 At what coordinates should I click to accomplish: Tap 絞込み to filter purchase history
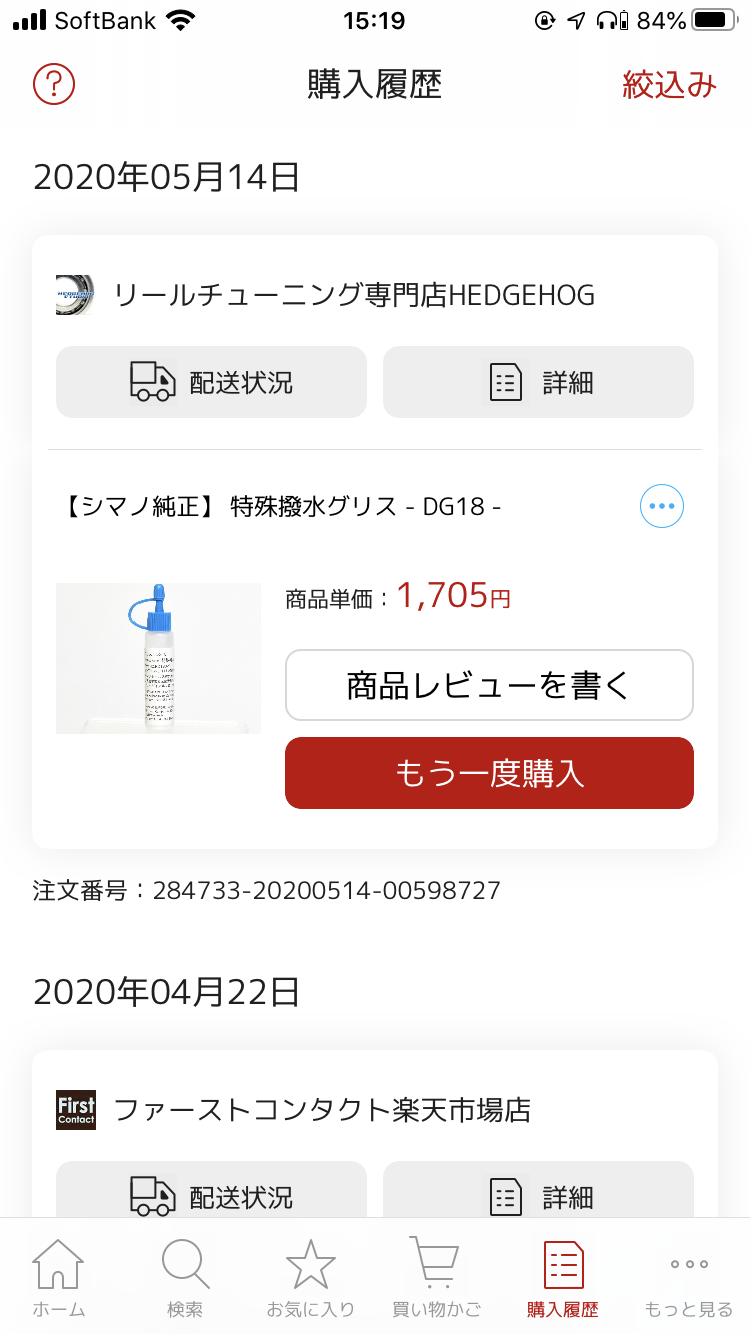[x=669, y=84]
